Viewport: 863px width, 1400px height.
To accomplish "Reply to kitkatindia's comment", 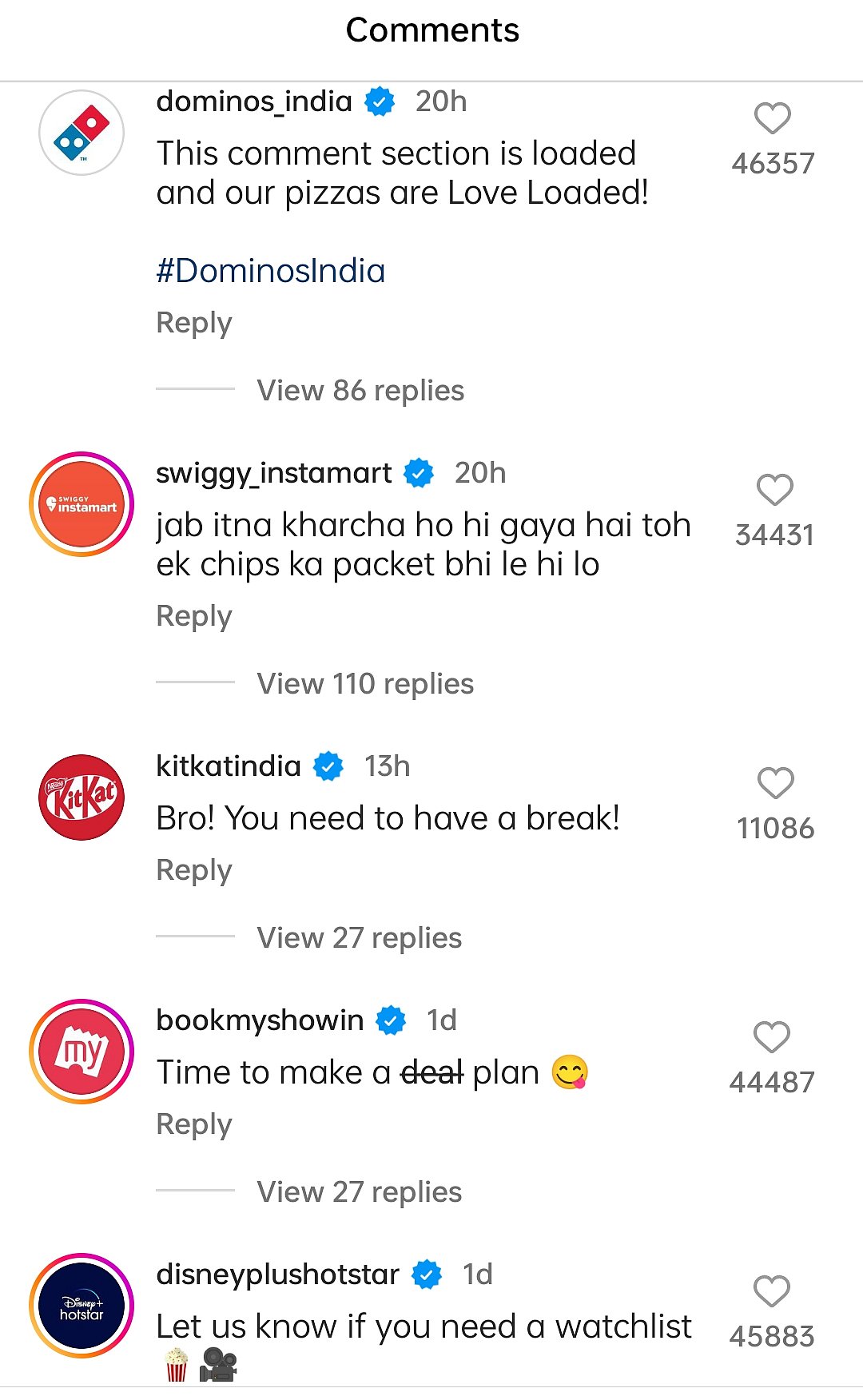I will tap(194, 870).
